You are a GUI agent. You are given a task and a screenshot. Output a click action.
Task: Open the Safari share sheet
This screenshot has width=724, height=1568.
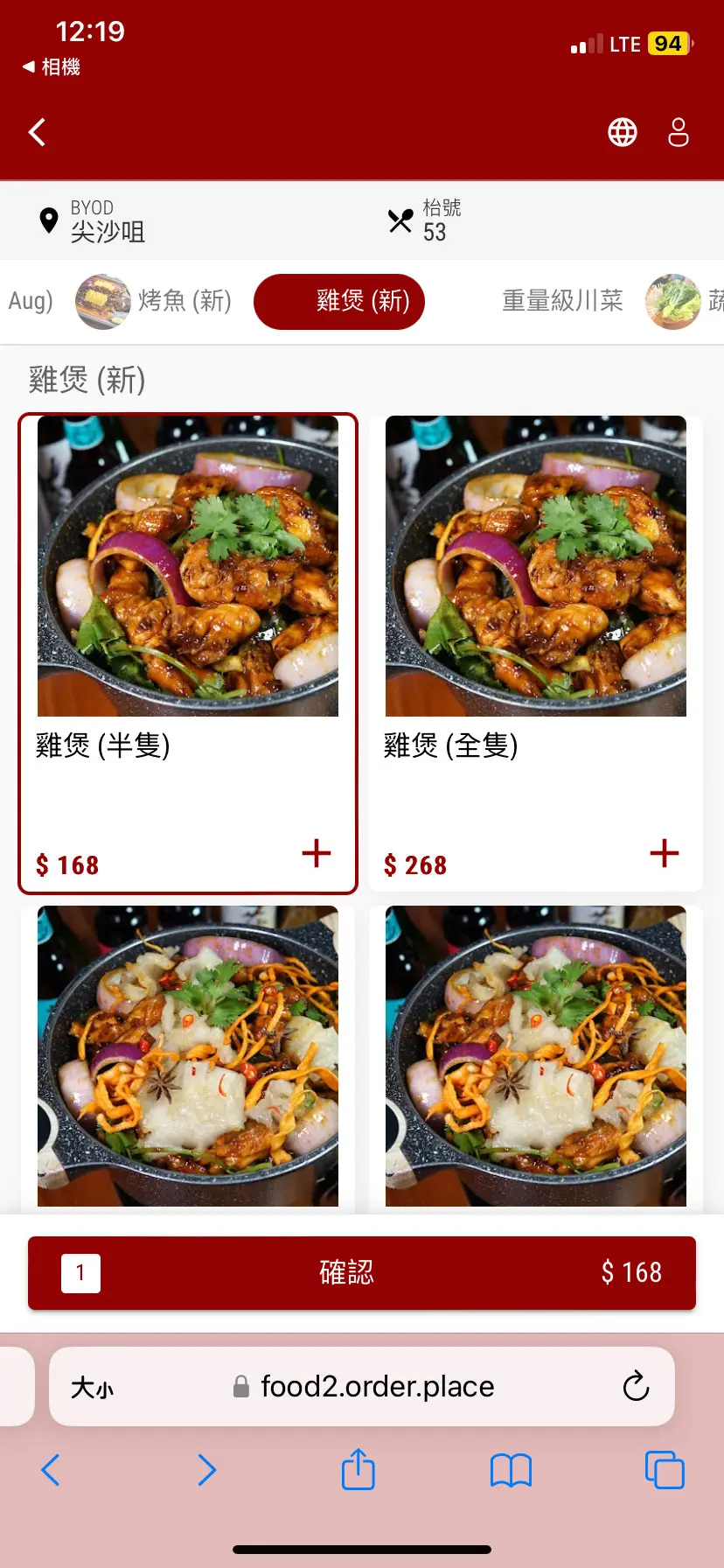(359, 1470)
